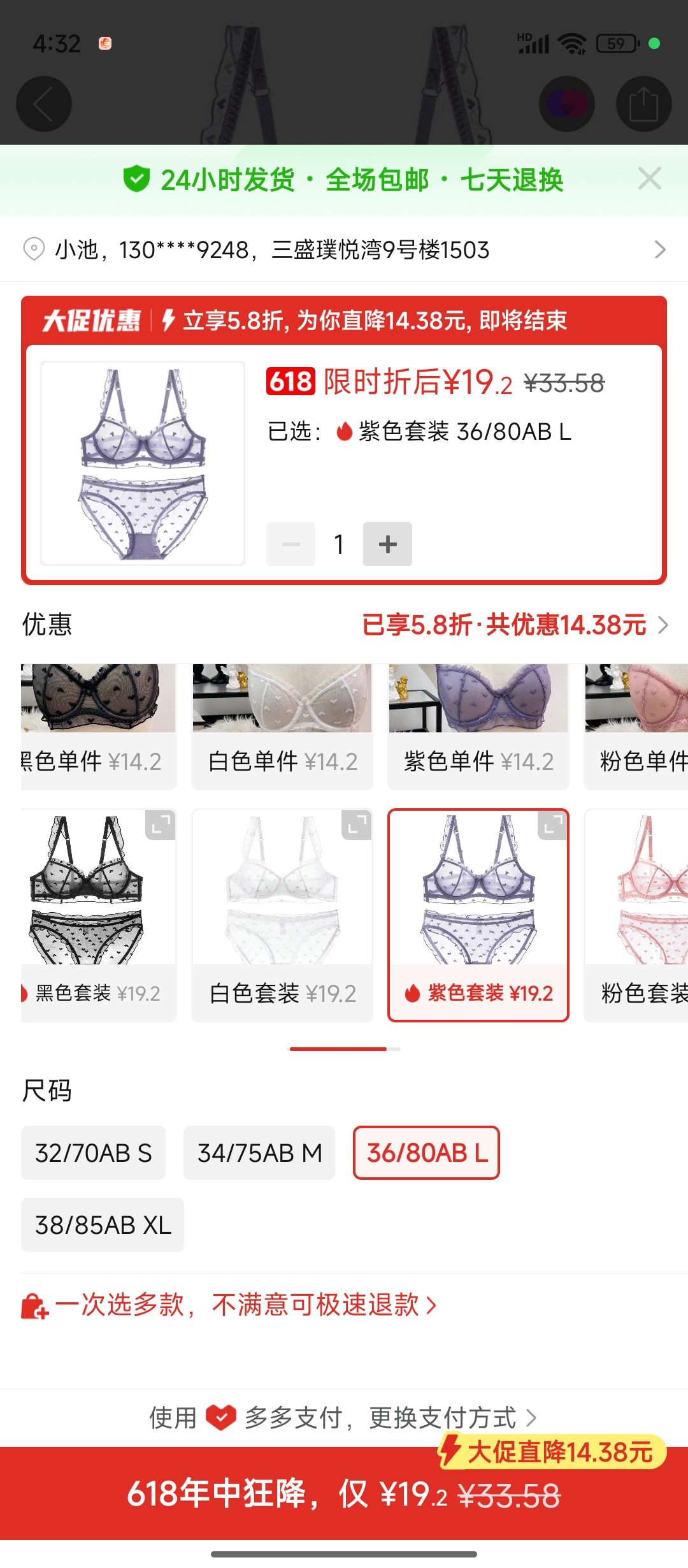Viewport: 688px width, 1568px height.
Task: Choose the 白色套装 ¥19.2 style
Action: tap(282, 915)
